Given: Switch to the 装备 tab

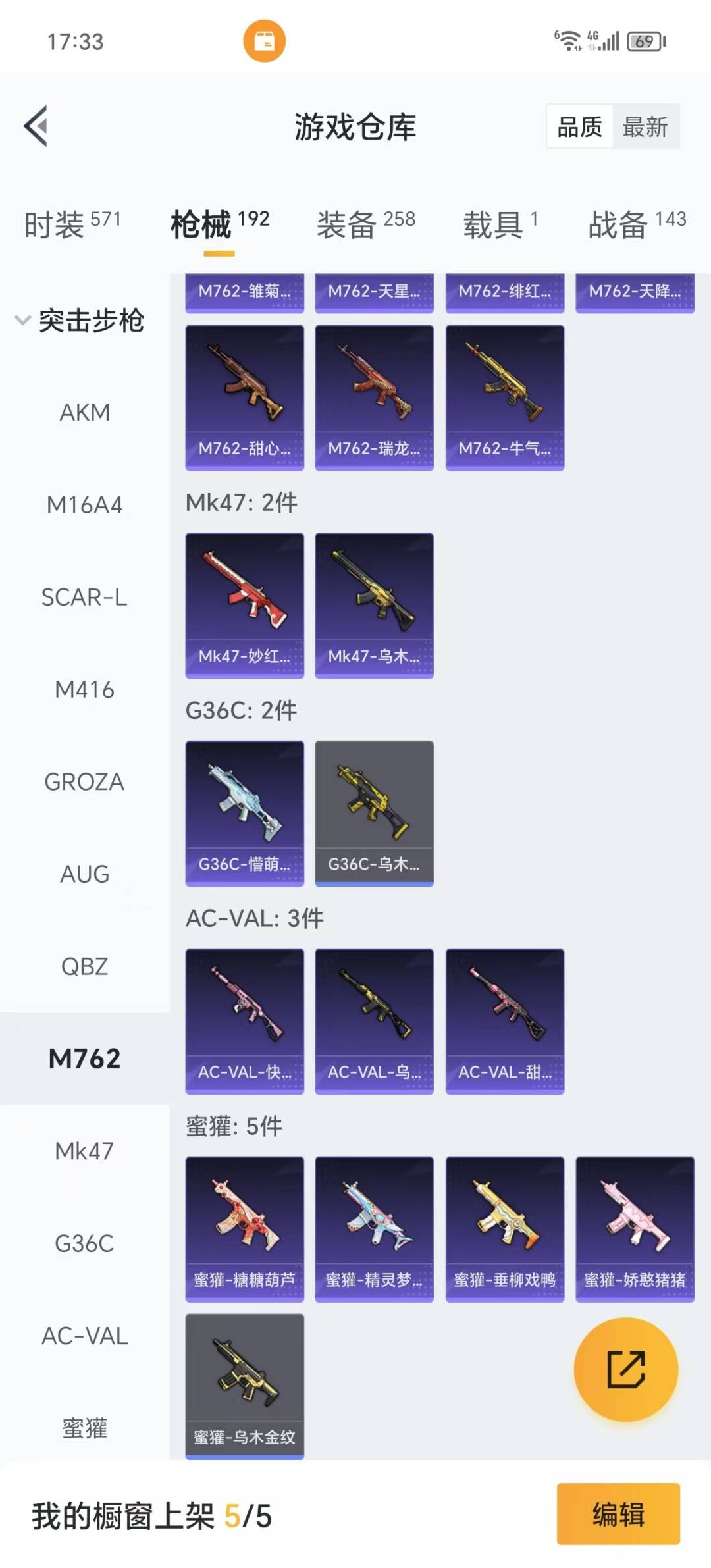Looking at the screenshot, I should (x=365, y=224).
